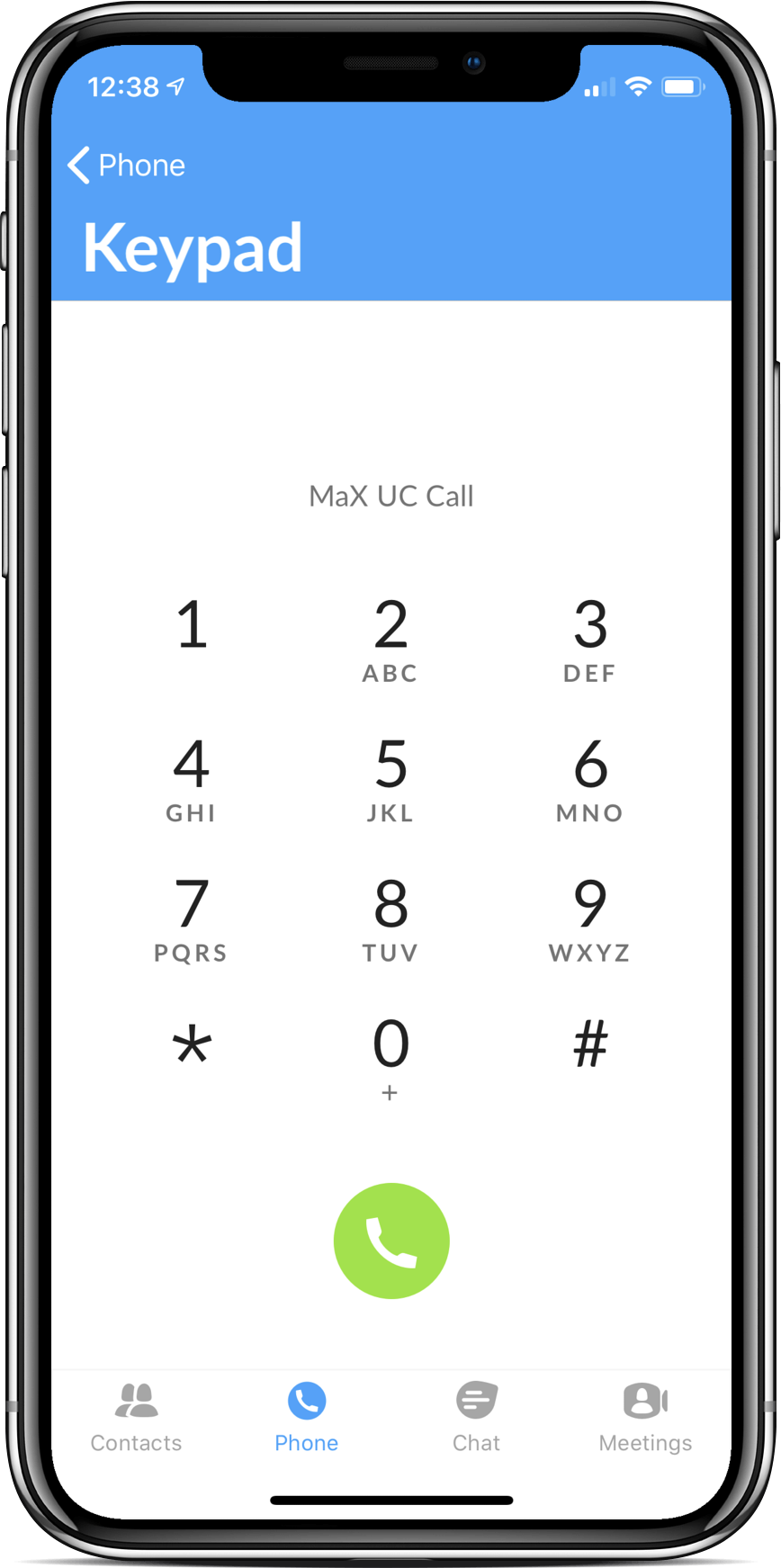
Task: Enter digit 8 TUV
Action: tap(390, 918)
